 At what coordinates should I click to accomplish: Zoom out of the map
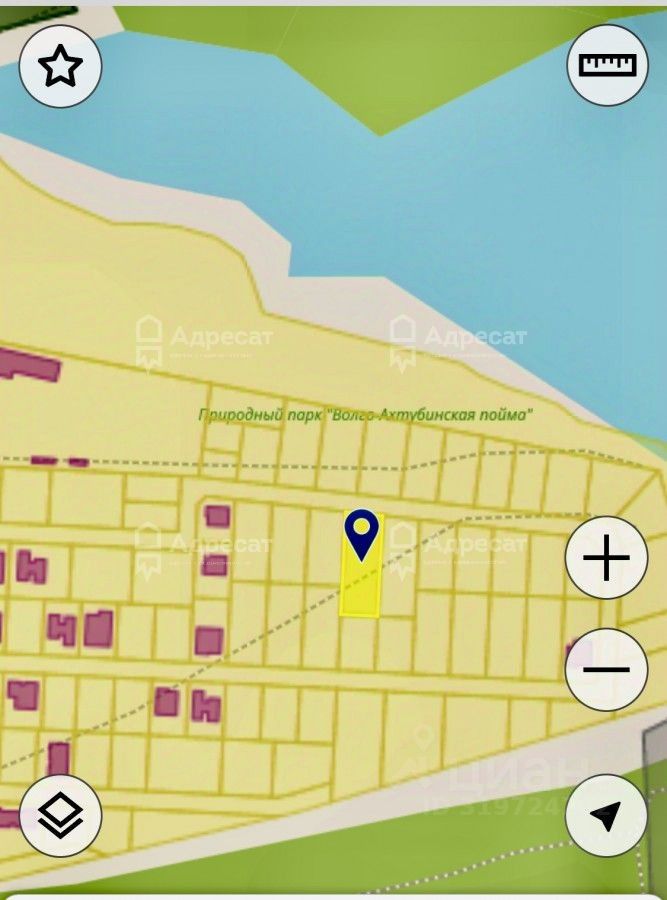click(x=606, y=669)
